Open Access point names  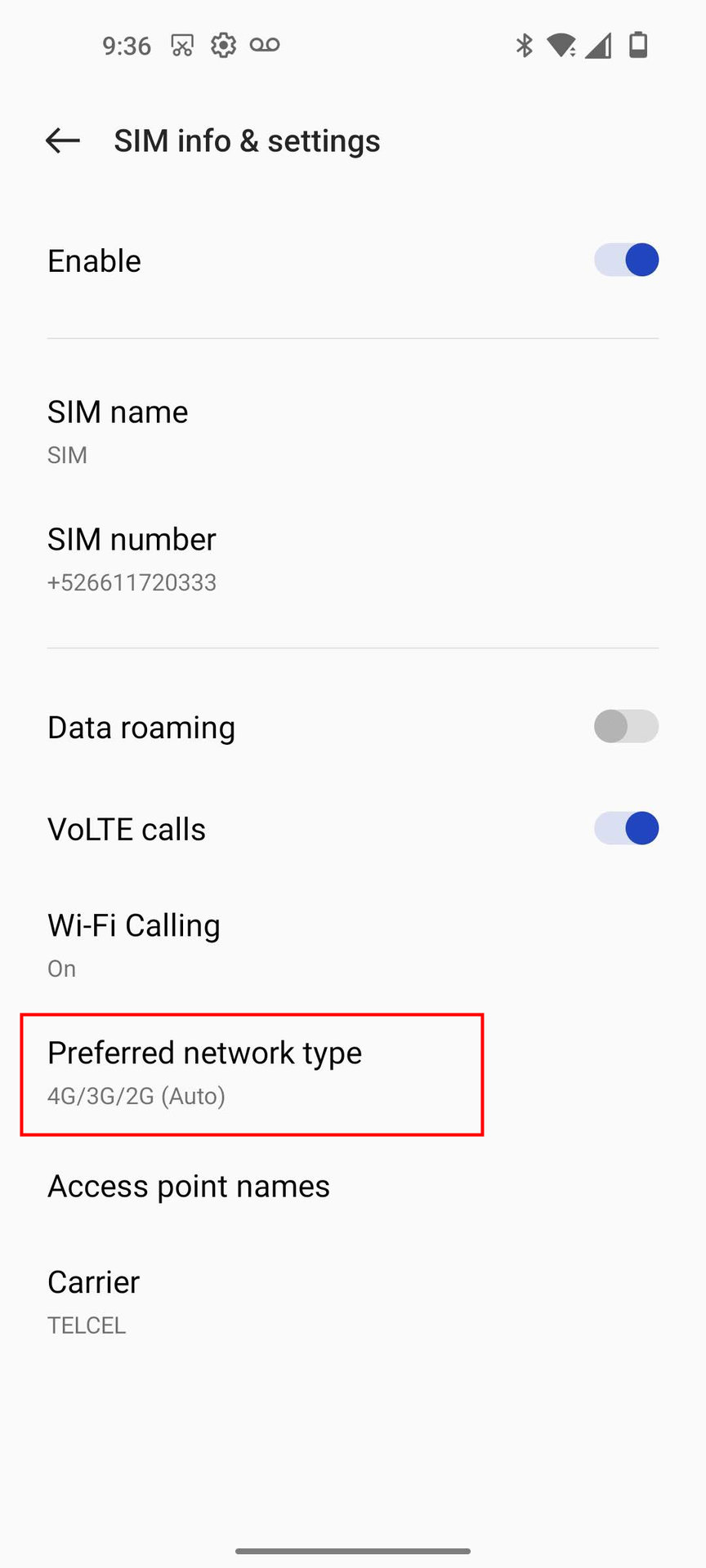189,1186
